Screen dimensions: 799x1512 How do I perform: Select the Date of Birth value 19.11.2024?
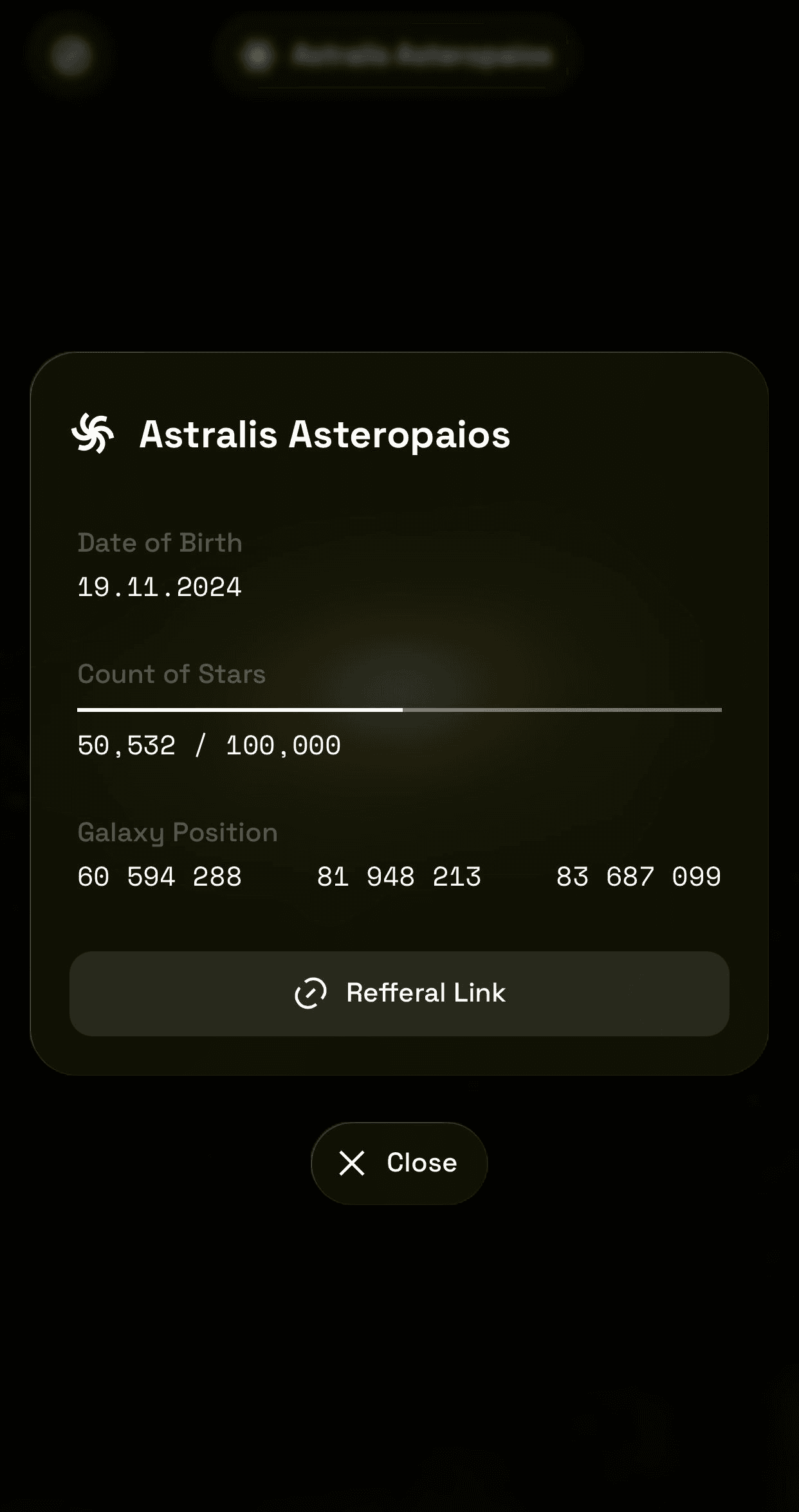pyautogui.click(x=159, y=586)
